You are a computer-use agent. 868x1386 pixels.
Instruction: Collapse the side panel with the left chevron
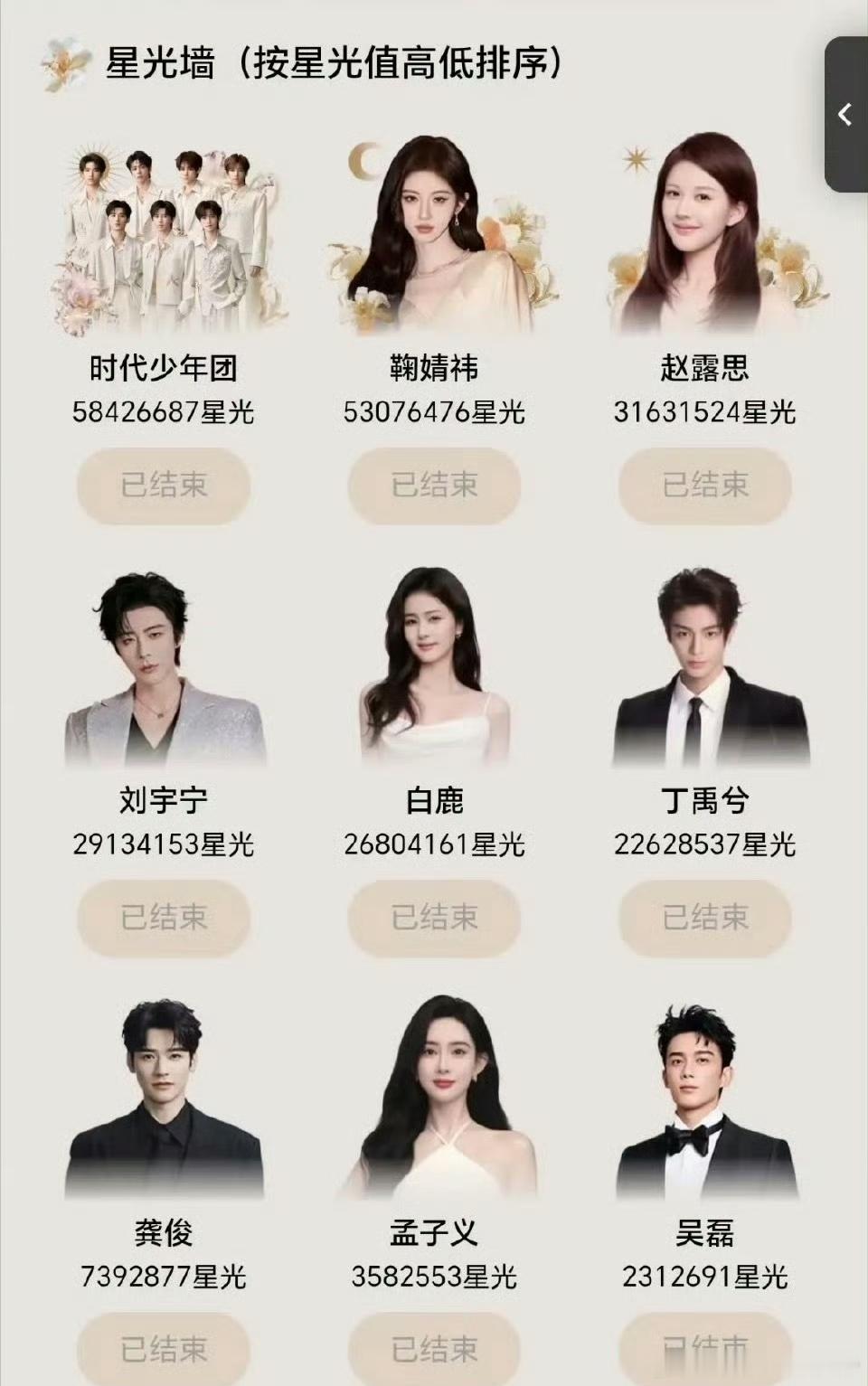[x=843, y=114]
